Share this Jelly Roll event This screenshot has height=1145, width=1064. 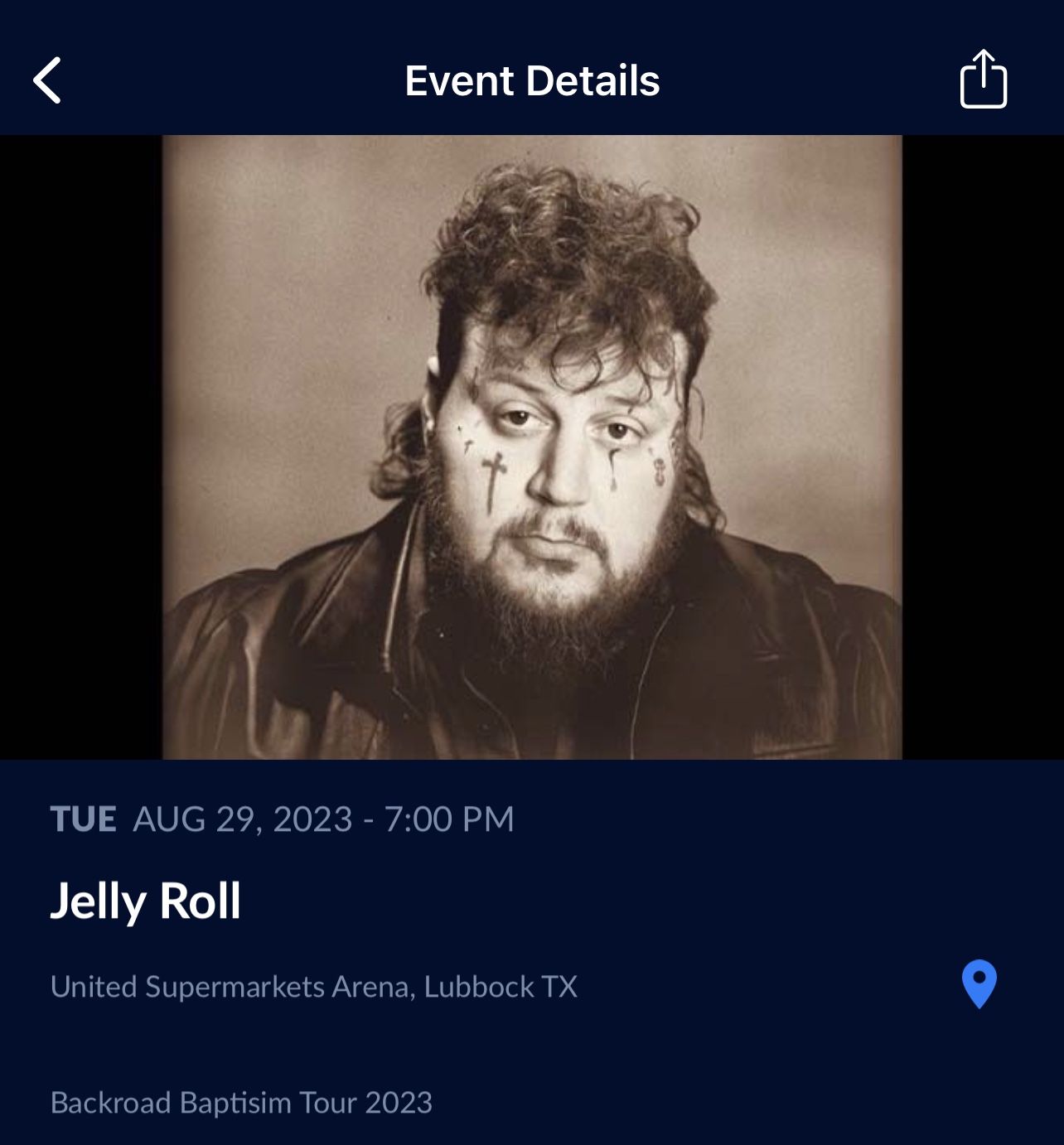[x=983, y=80]
